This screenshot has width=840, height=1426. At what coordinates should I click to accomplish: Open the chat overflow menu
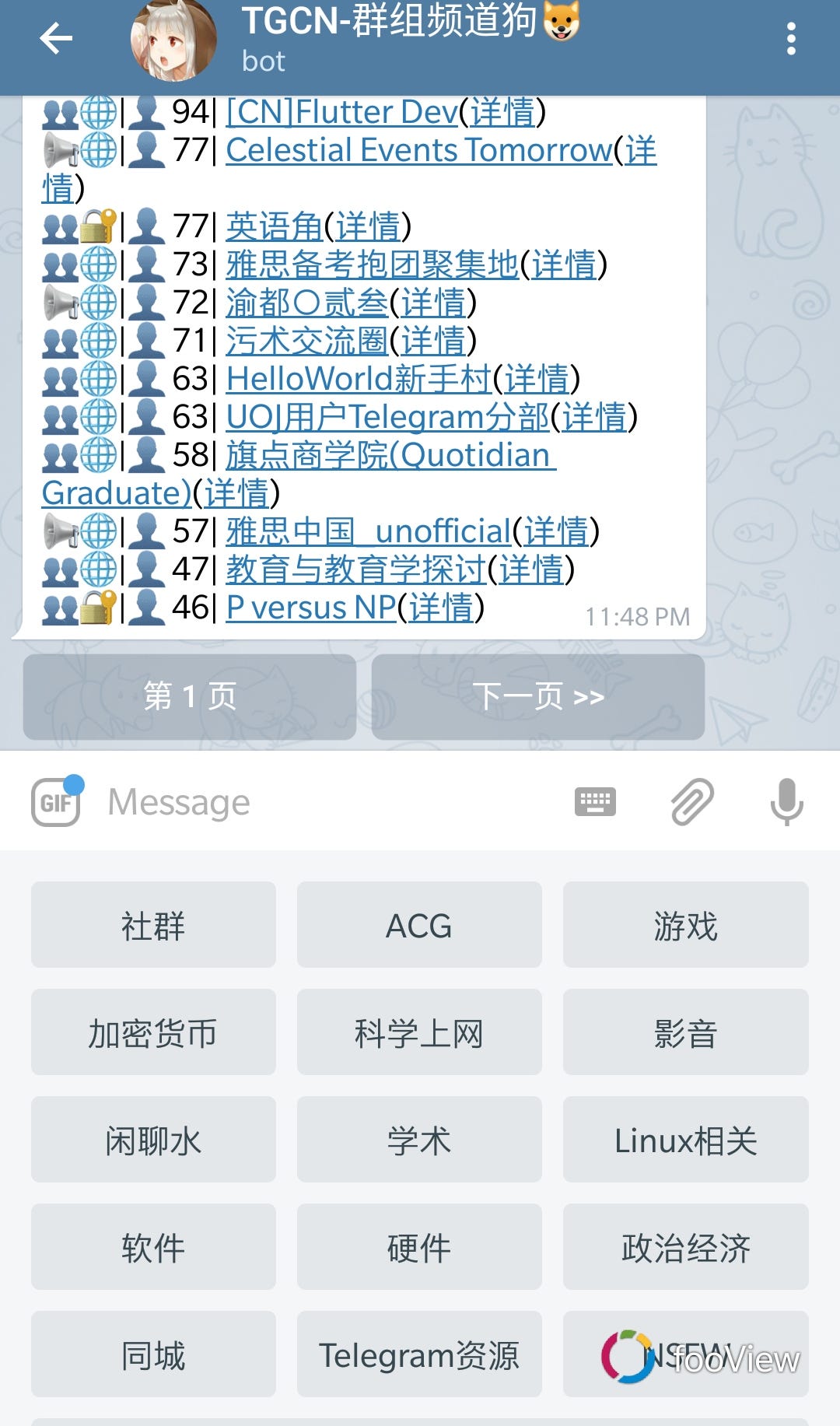click(x=791, y=38)
